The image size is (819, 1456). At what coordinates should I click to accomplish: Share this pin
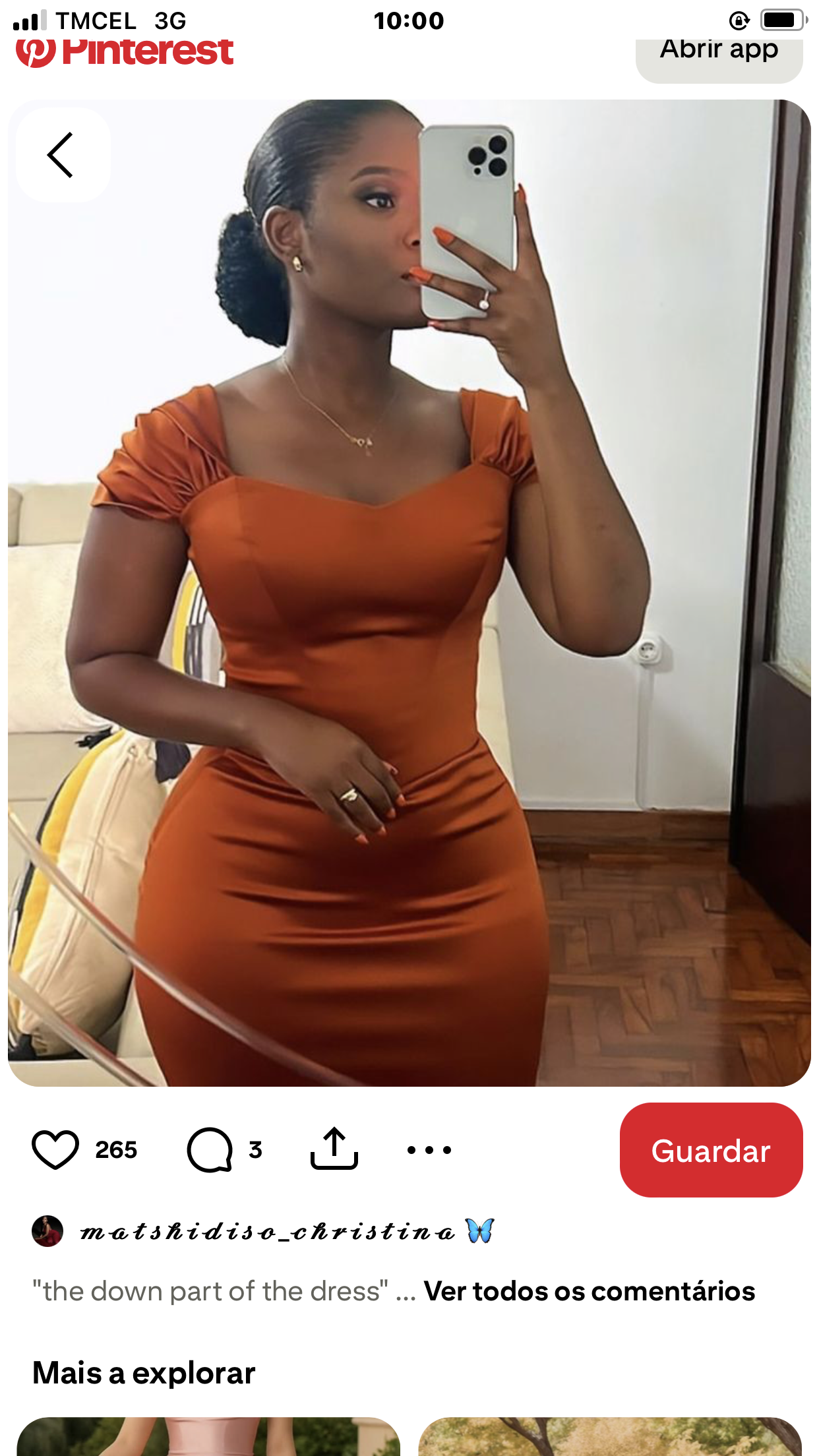click(334, 1148)
